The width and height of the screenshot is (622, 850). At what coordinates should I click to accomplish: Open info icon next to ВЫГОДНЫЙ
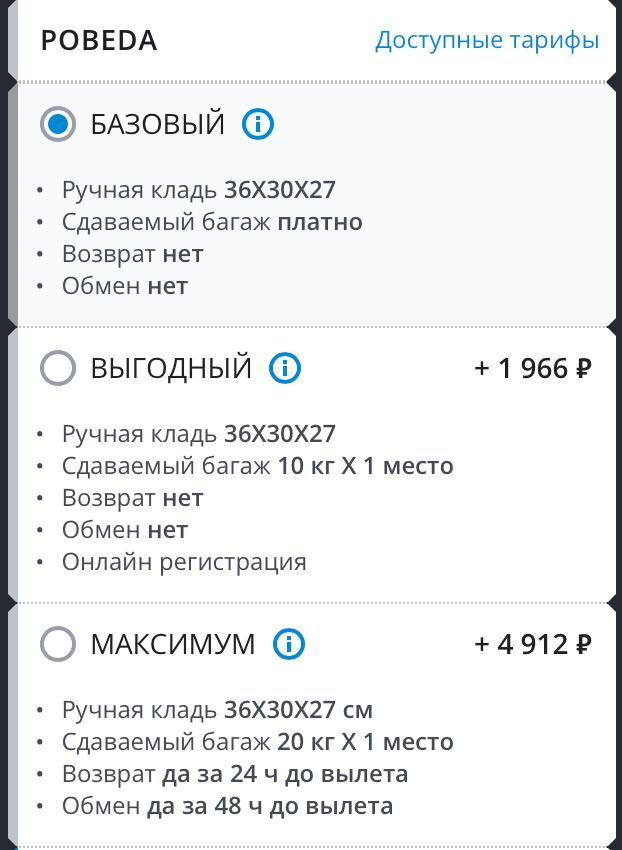[285, 369]
